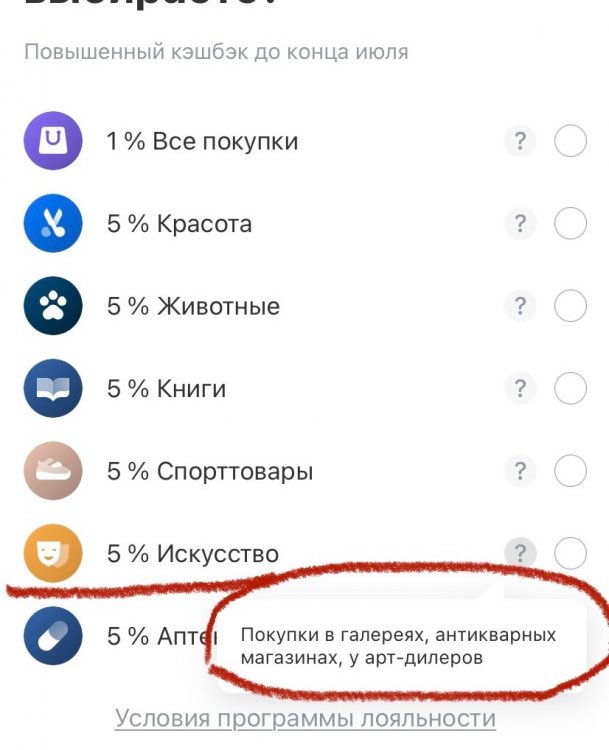View details for Книги category
Image resolution: width=609 pixels, height=750 pixels.
[x=520, y=388]
